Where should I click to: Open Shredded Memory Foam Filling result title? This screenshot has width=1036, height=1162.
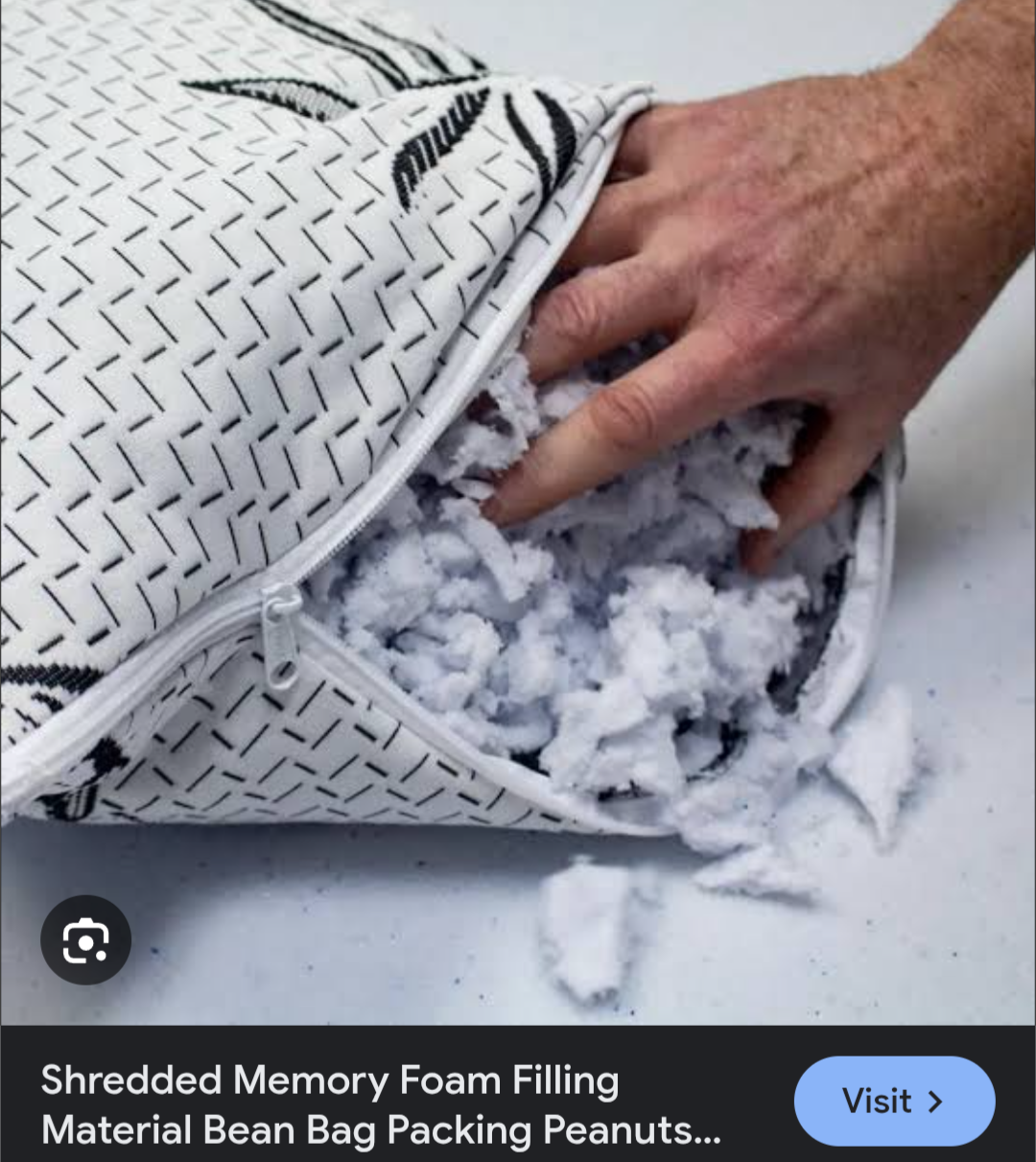pyautogui.click(x=380, y=1104)
